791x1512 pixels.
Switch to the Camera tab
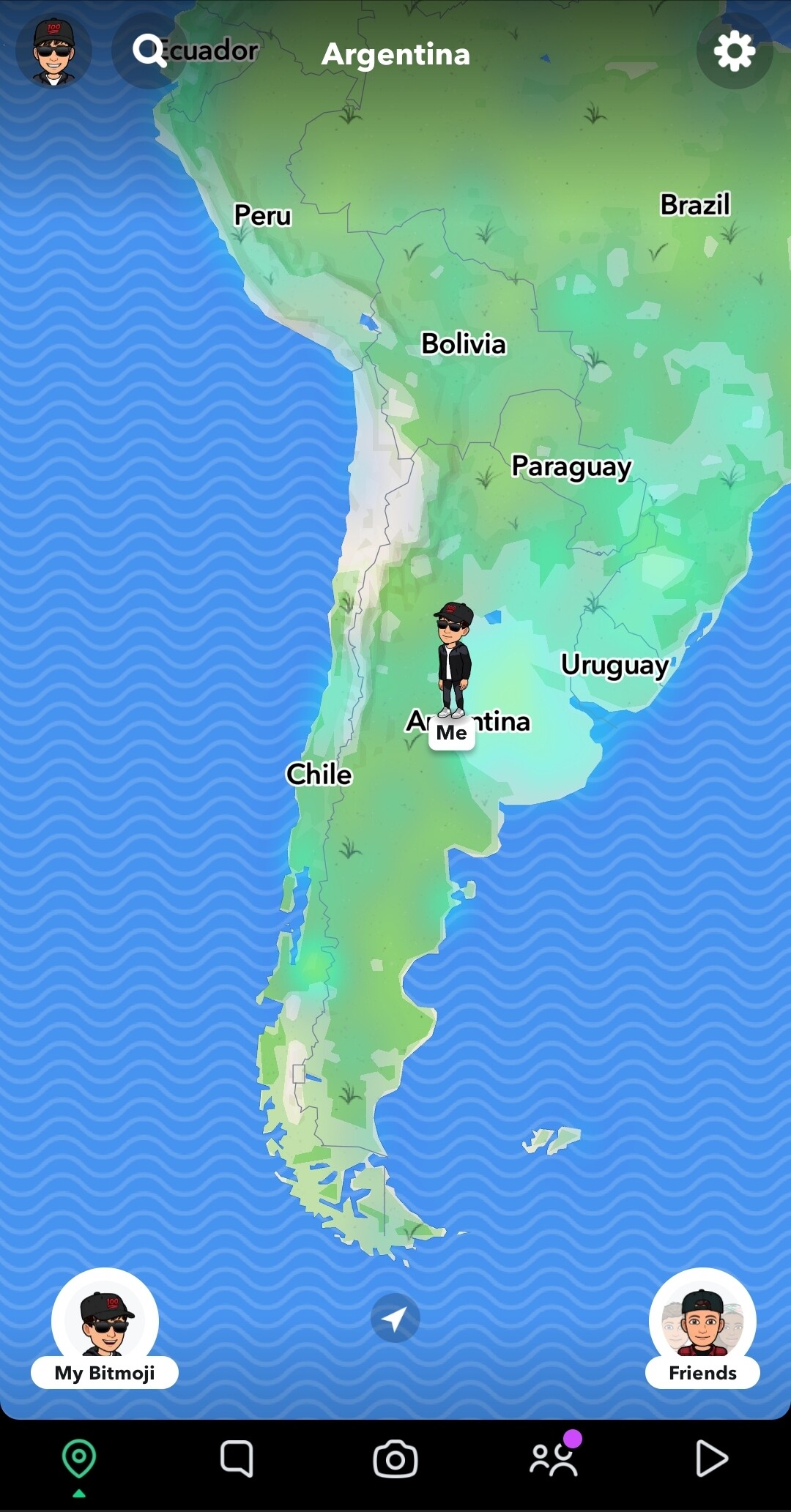(x=395, y=1459)
